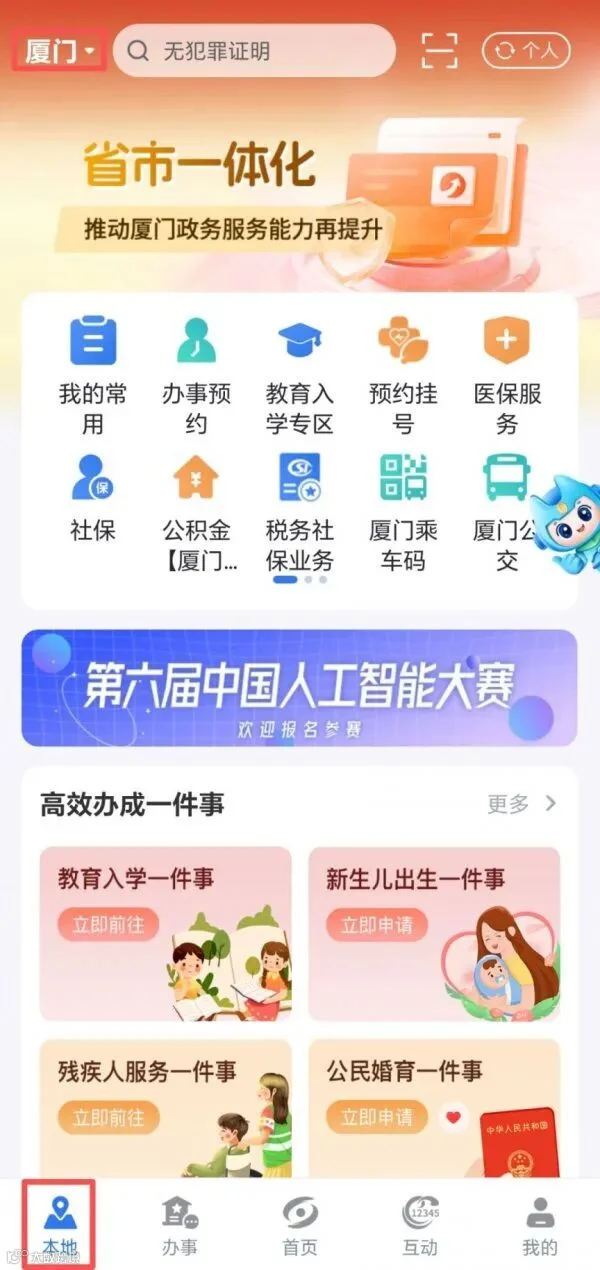This screenshot has width=600, height=1270.
Task: Open the QR scan icon
Action: coord(439,51)
